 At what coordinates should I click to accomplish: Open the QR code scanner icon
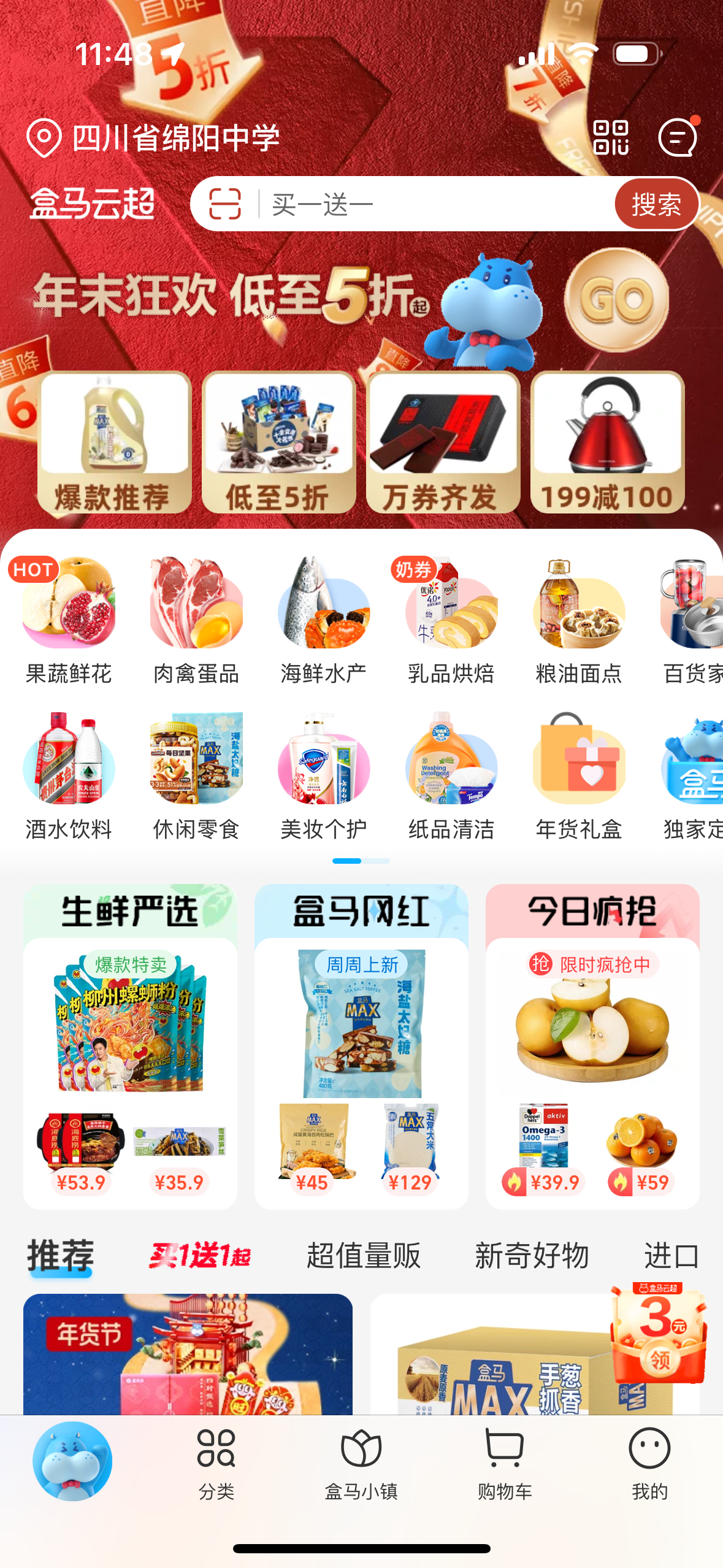[611, 137]
